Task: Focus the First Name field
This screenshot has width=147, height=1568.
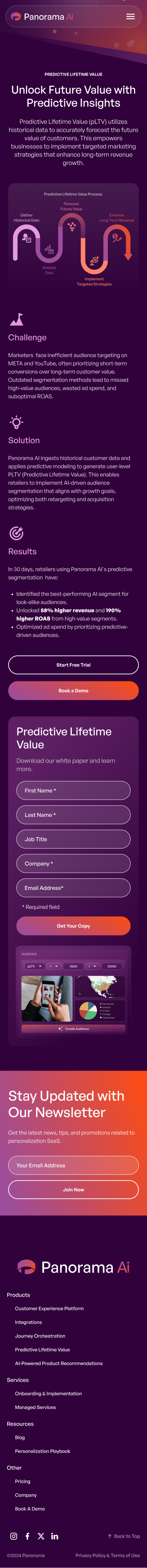Action: 73,790
